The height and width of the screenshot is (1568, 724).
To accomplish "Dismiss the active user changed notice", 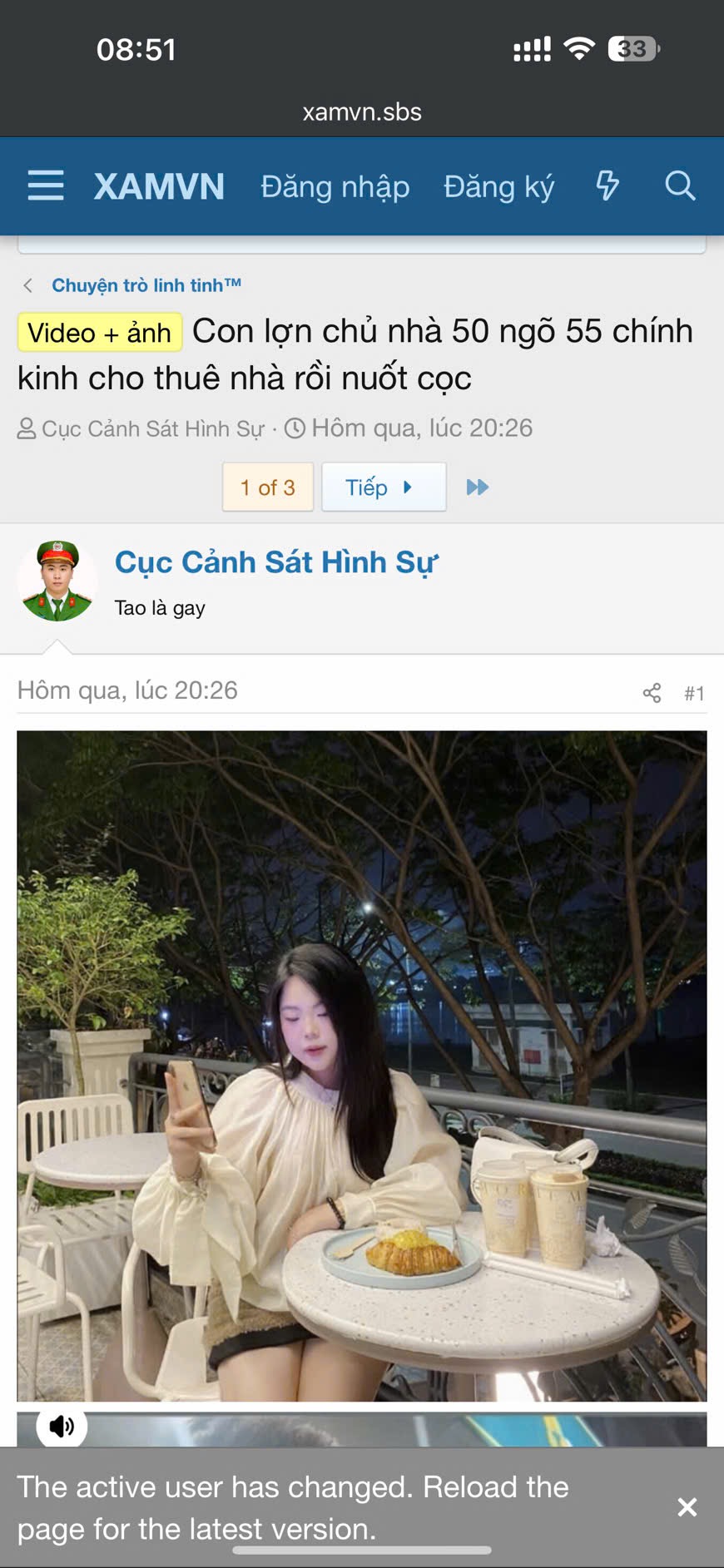I will click(x=687, y=1507).
